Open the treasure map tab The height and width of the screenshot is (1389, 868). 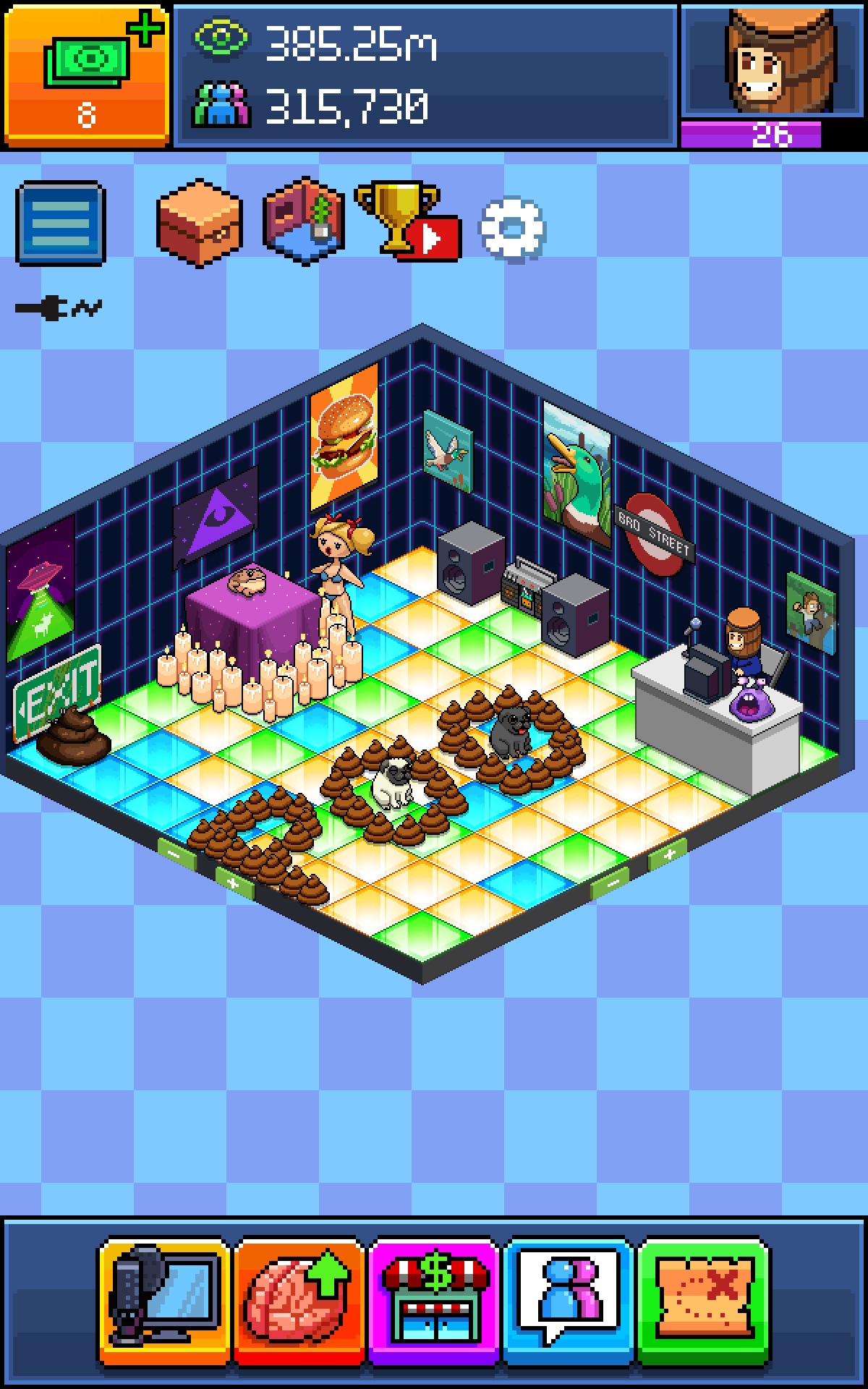click(703, 1301)
